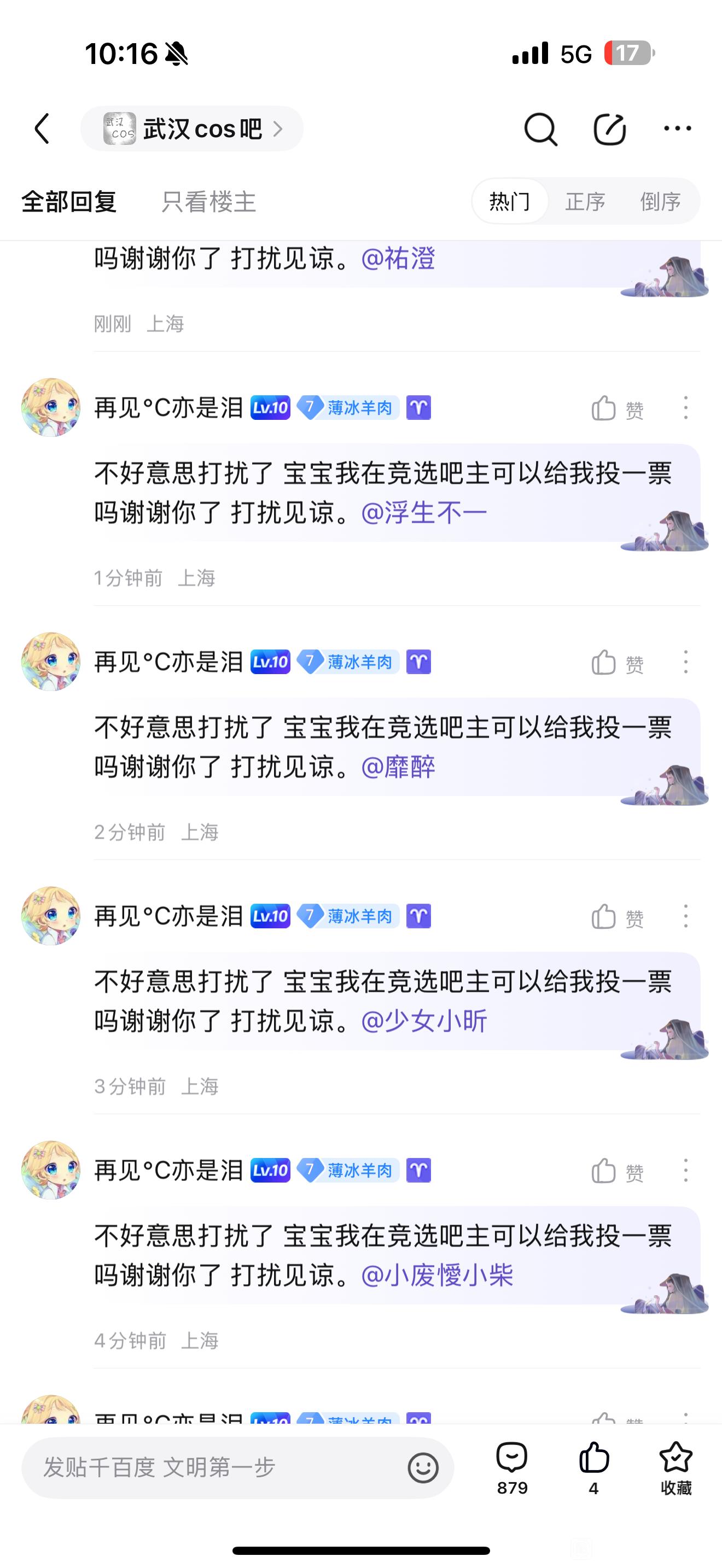Sort replies by 倒序
722x1568 pixels.
coord(660,202)
